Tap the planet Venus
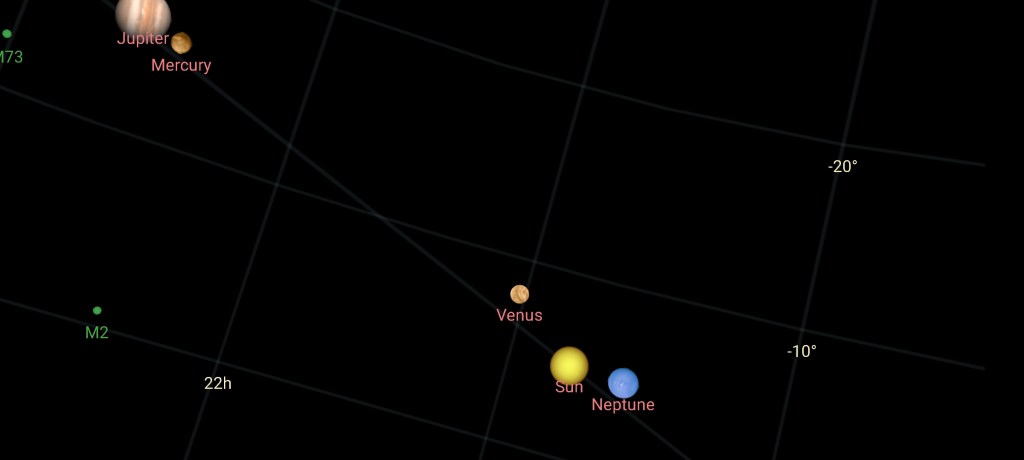Image resolution: width=1024 pixels, height=460 pixels. coord(519,294)
